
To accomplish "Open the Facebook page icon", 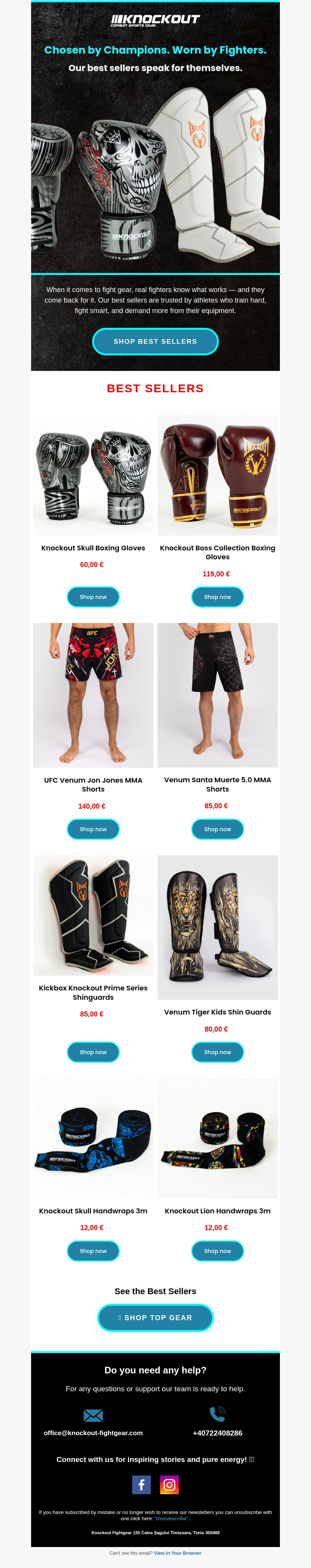I will 141,1484.
